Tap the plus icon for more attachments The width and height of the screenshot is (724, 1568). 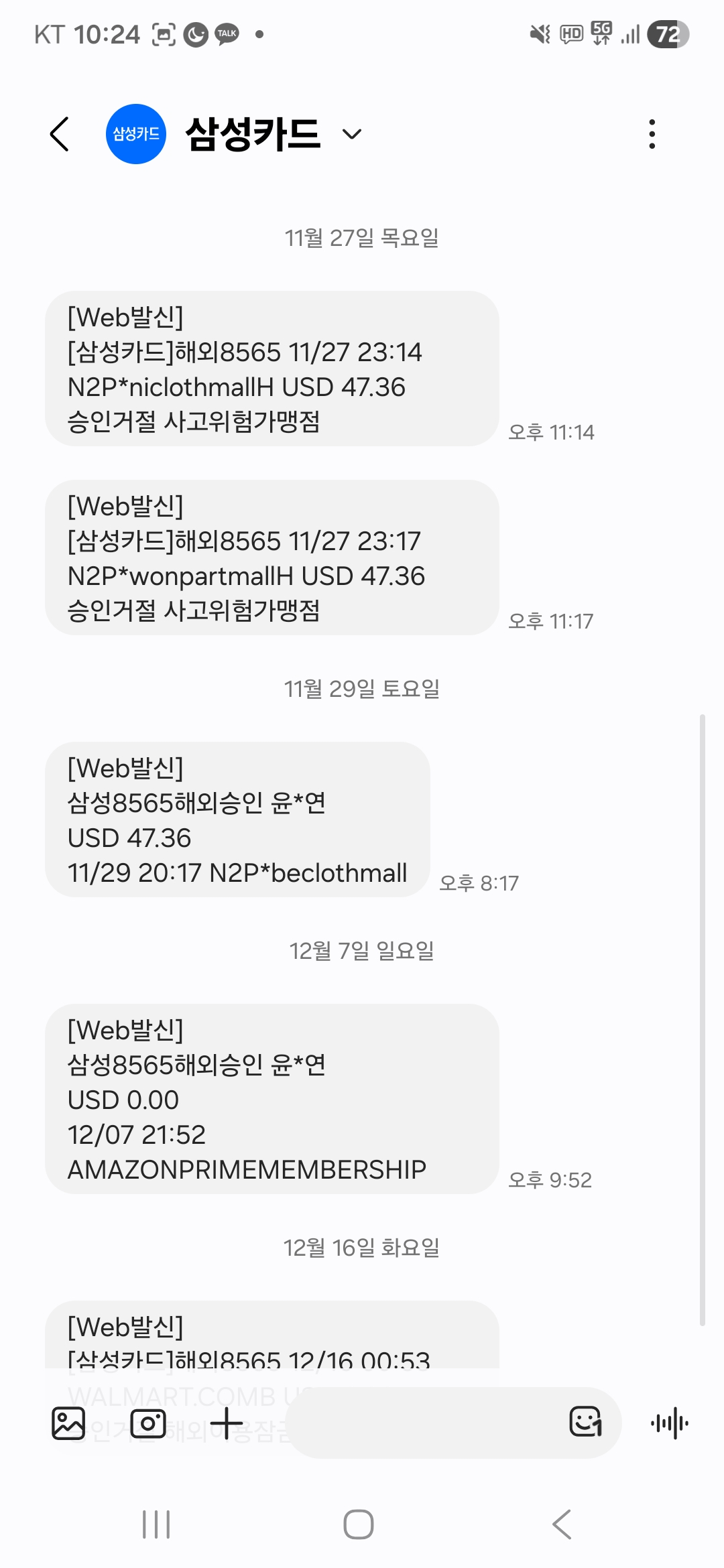(227, 1423)
